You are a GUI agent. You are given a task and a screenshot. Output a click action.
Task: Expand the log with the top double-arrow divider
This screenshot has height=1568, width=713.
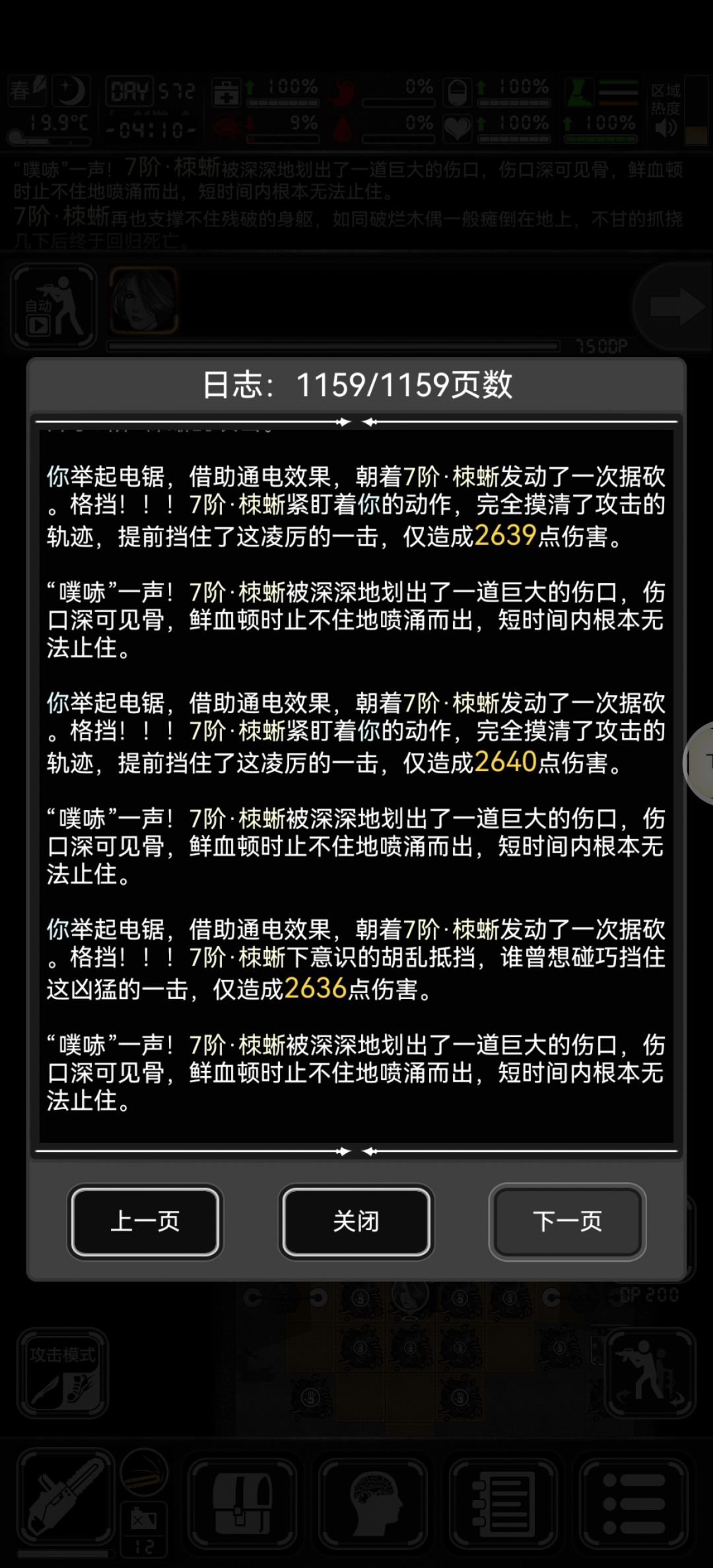(x=356, y=421)
